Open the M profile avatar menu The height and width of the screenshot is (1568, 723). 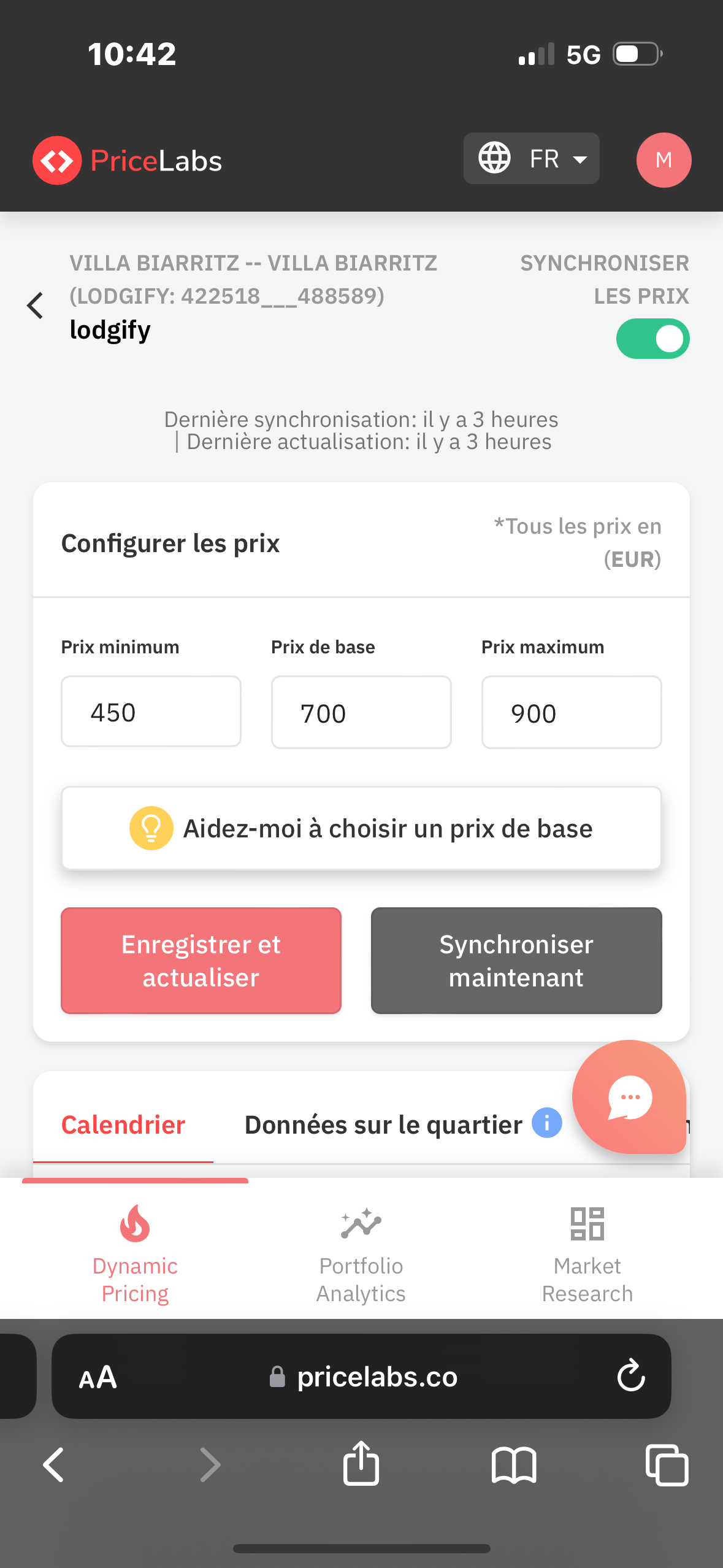[x=664, y=160]
